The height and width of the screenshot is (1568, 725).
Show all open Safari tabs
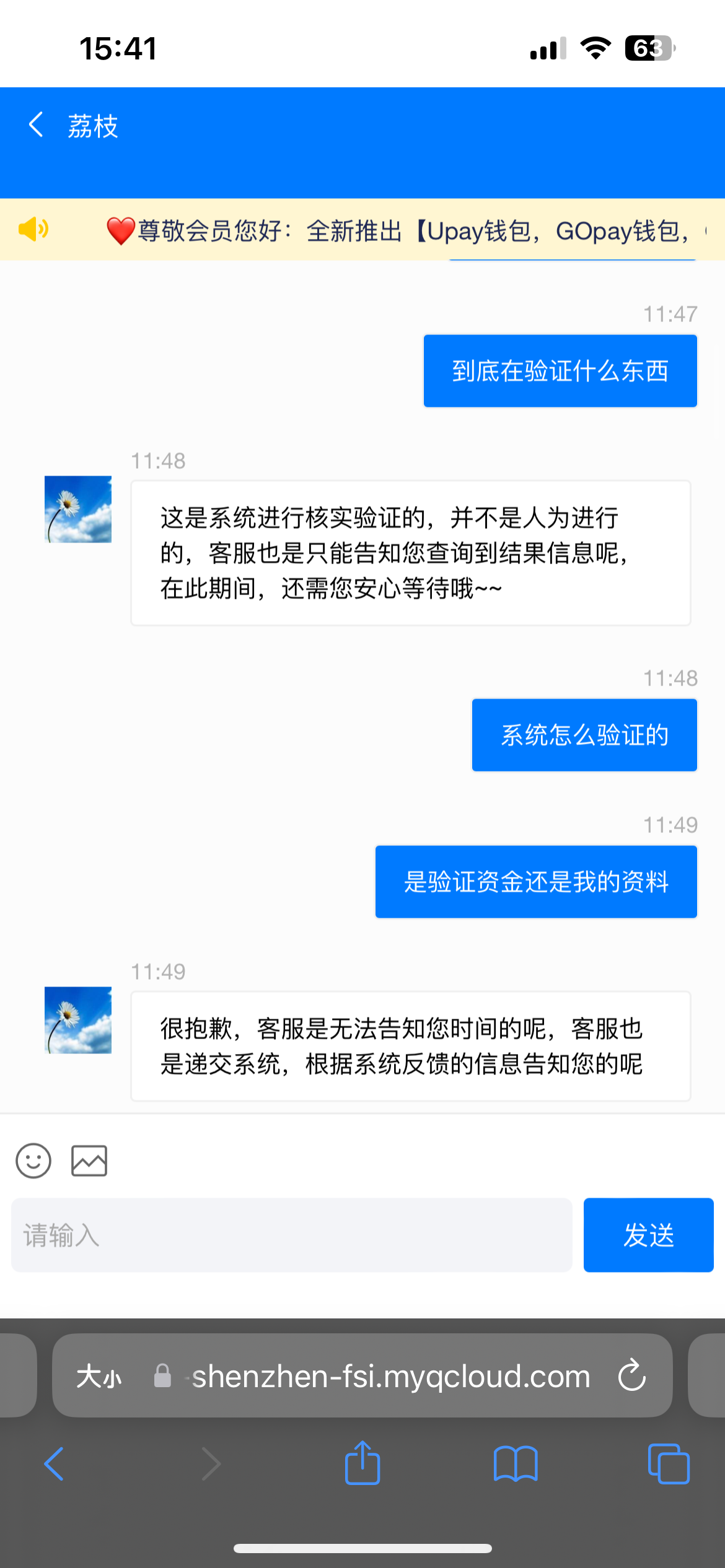coord(669,1464)
